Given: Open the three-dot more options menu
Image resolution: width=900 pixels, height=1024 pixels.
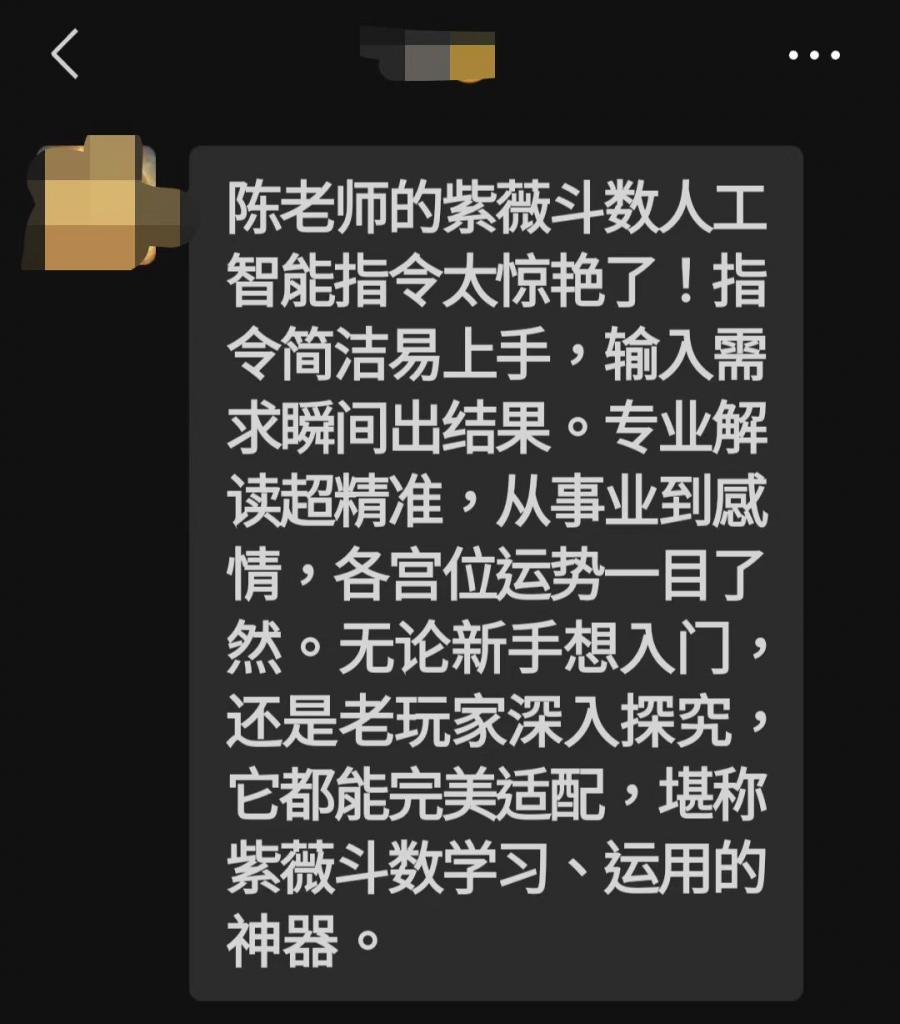Looking at the screenshot, I should pyautogui.click(x=814, y=55).
